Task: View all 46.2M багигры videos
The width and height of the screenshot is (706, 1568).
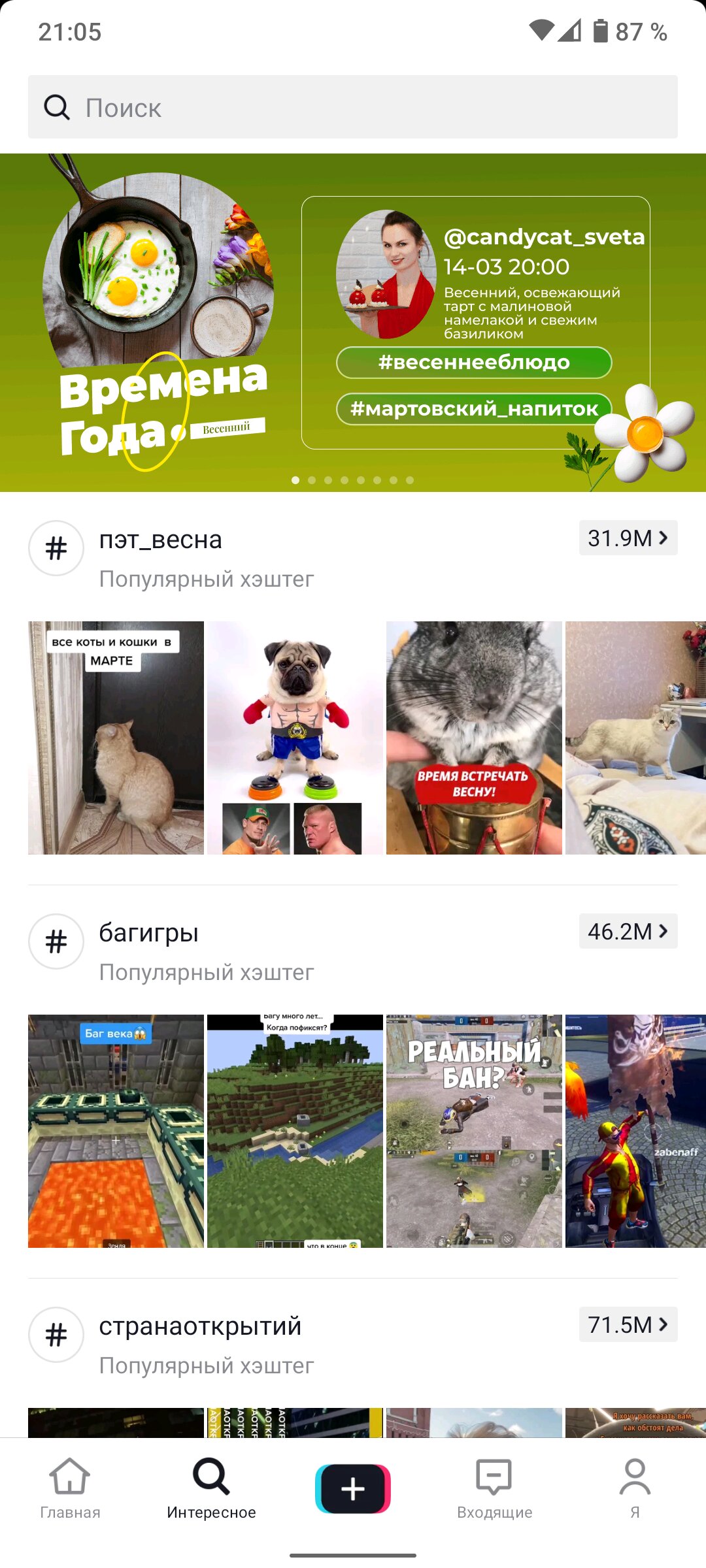Action: (628, 931)
